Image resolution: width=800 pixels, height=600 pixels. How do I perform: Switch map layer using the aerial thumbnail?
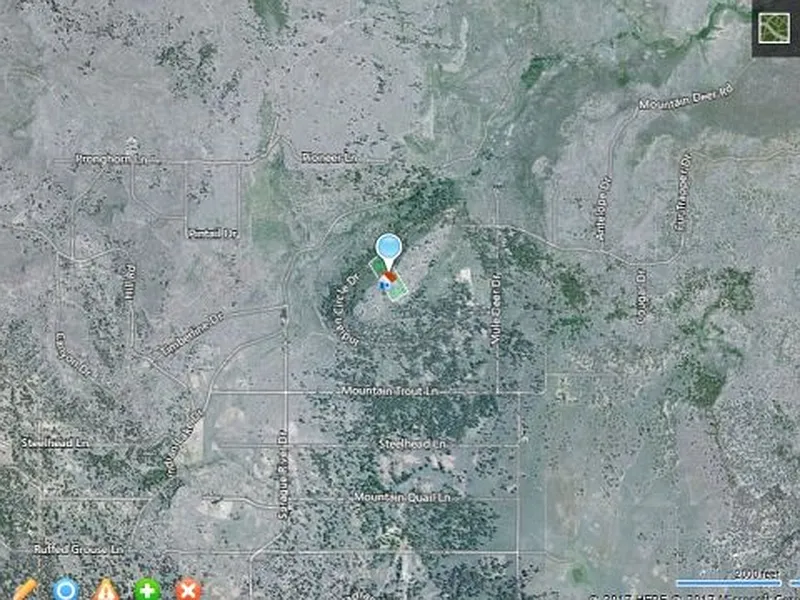pos(775,27)
